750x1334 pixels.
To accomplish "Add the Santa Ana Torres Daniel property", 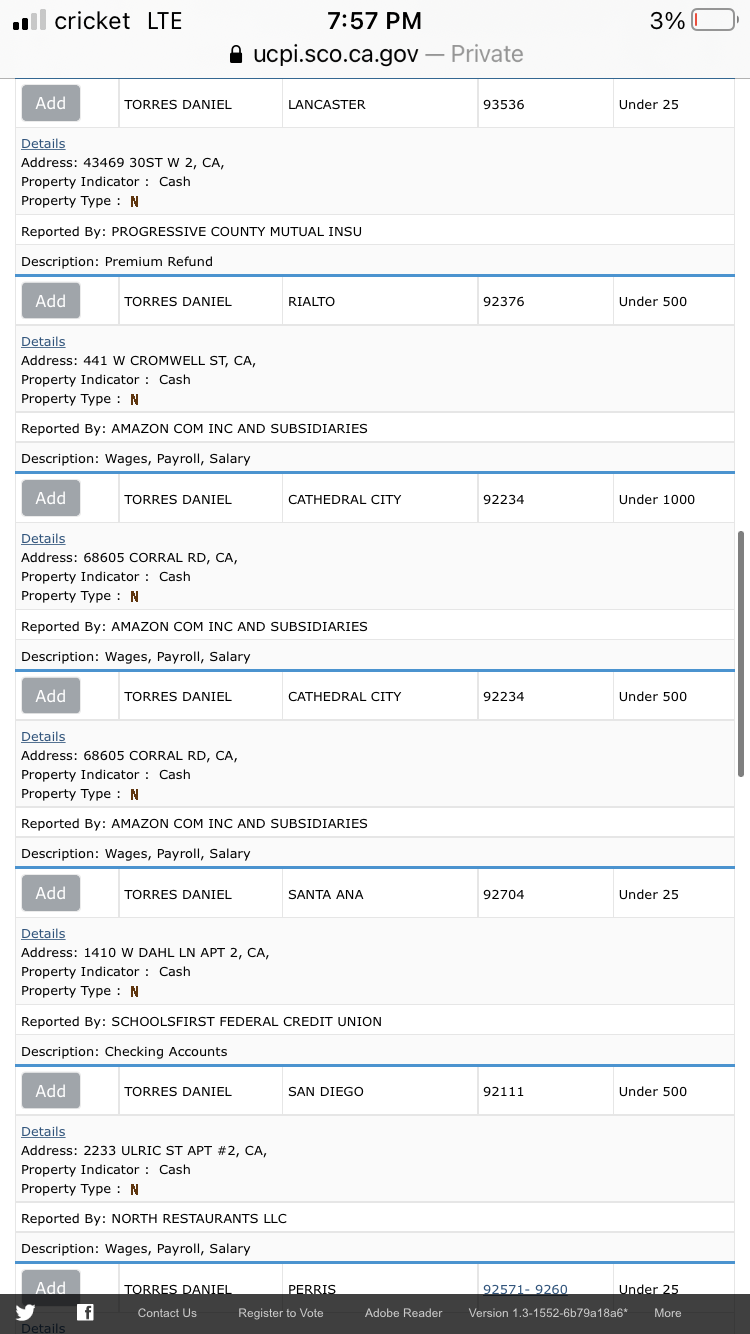I will (x=51, y=893).
